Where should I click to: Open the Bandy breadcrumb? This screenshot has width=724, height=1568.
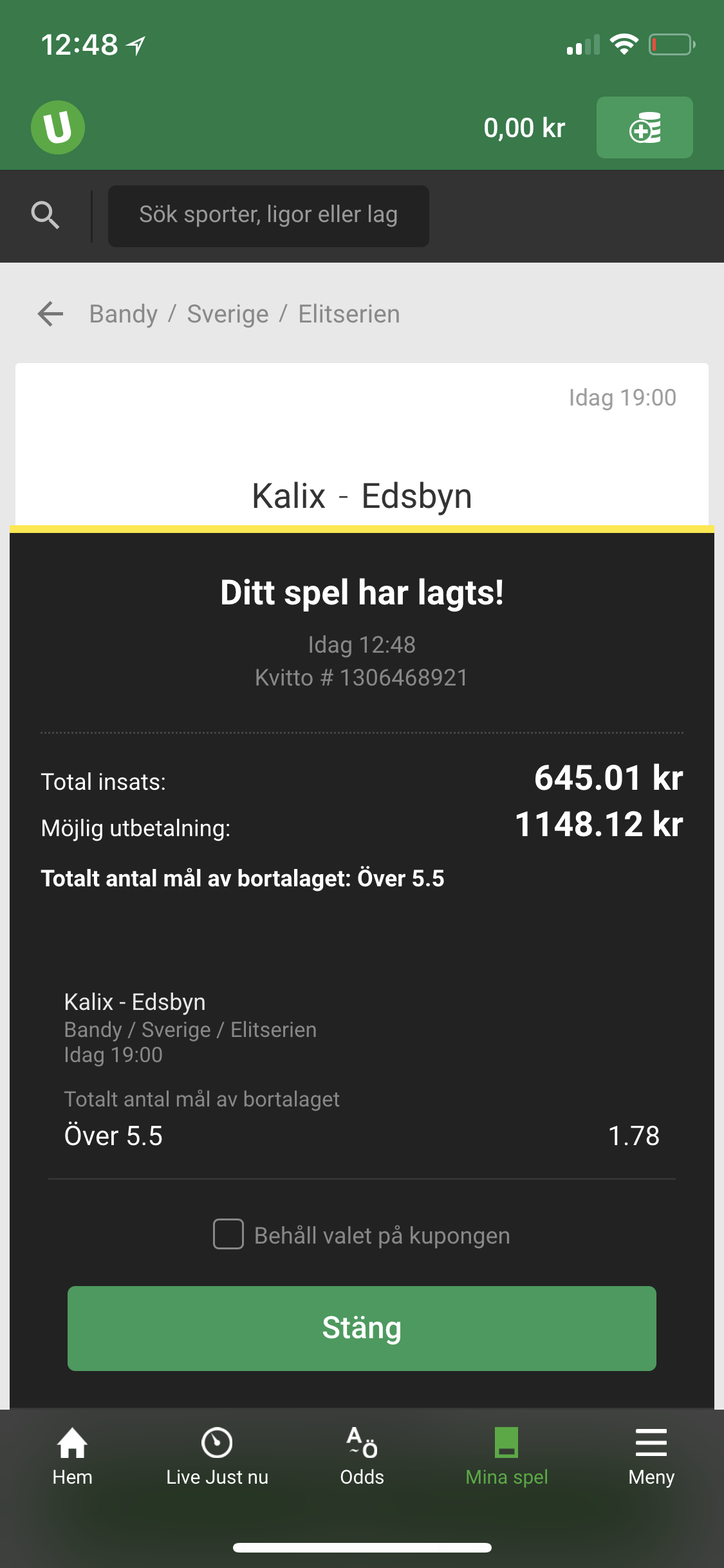pyautogui.click(x=123, y=314)
